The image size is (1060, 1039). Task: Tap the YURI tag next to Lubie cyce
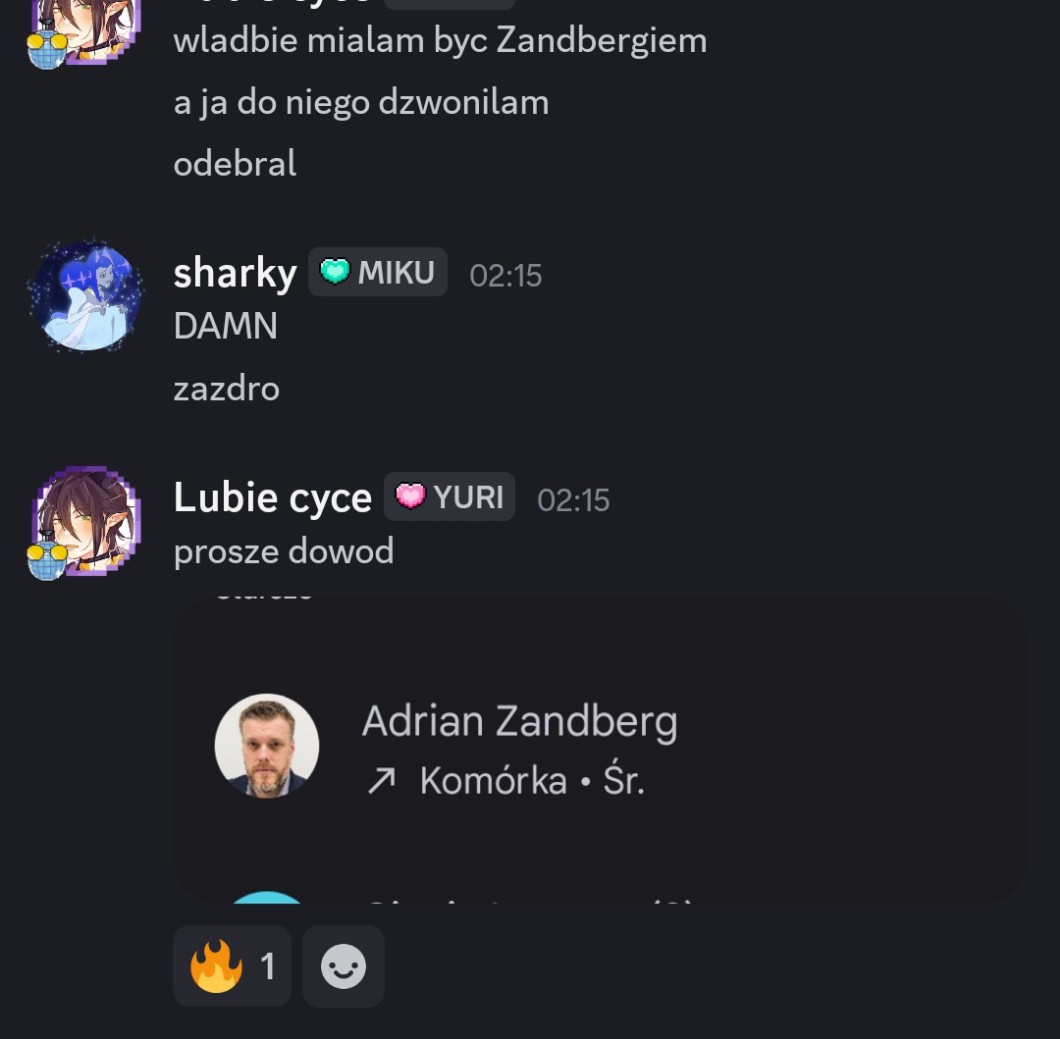coord(450,497)
